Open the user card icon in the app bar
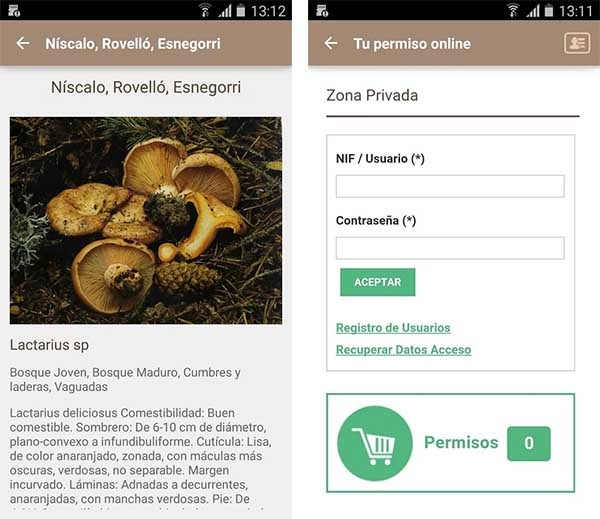600x519 pixels. click(576, 44)
